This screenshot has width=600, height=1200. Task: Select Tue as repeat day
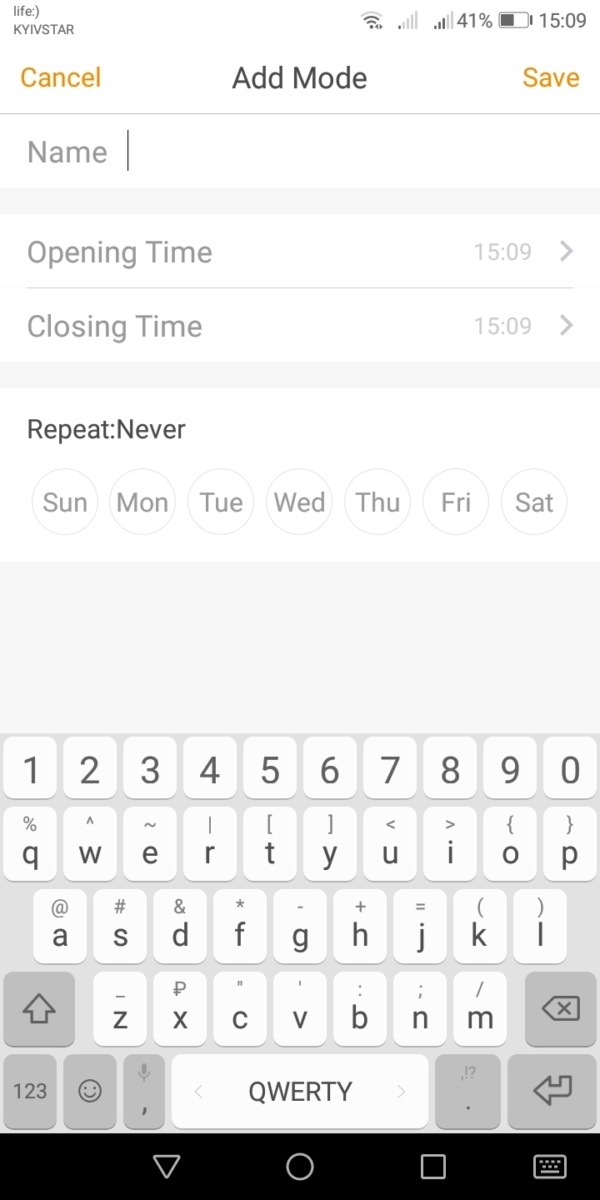221,502
